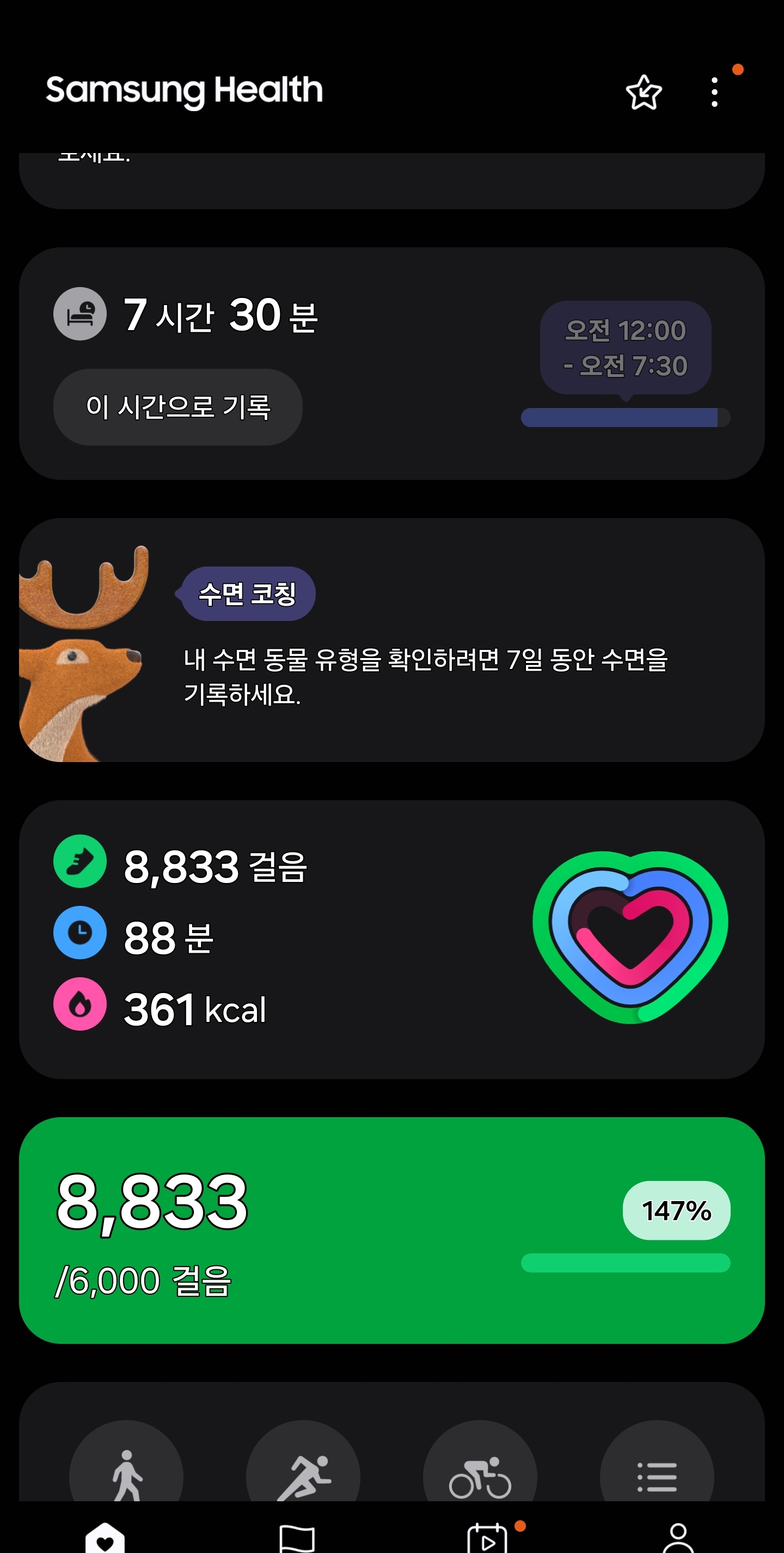Start a running workout
The height and width of the screenshot is (1553, 784).
coord(303,1474)
